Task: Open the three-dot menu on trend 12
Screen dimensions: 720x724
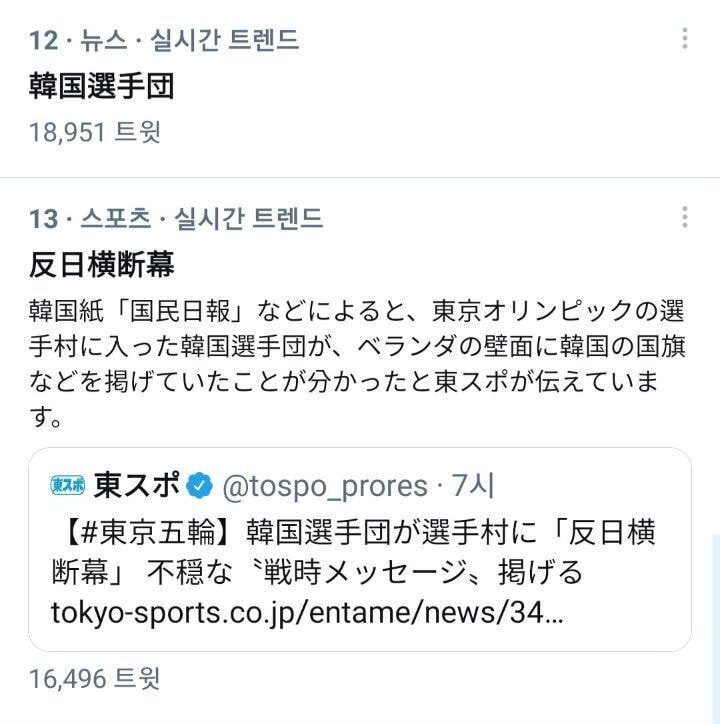Action: tap(684, 38)
